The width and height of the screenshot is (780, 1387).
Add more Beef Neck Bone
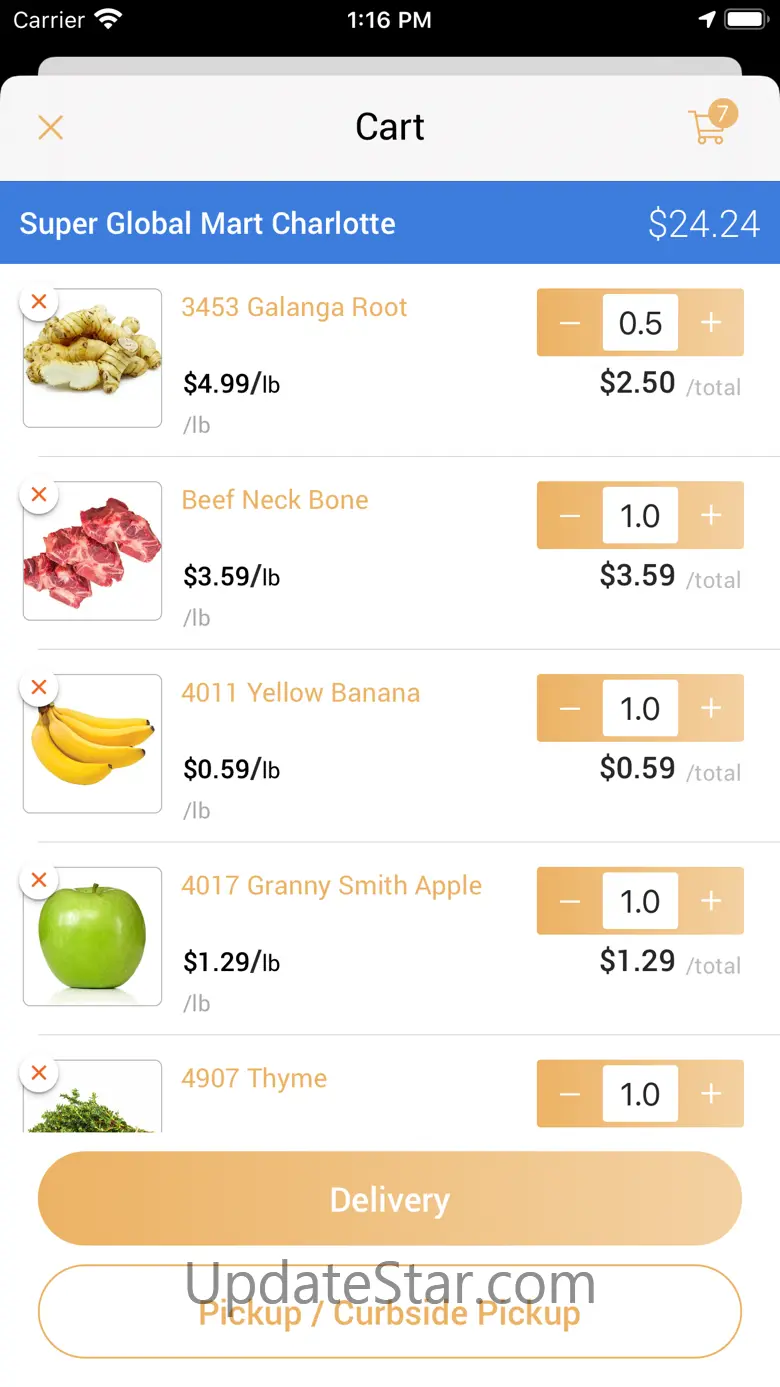[711, 516]
